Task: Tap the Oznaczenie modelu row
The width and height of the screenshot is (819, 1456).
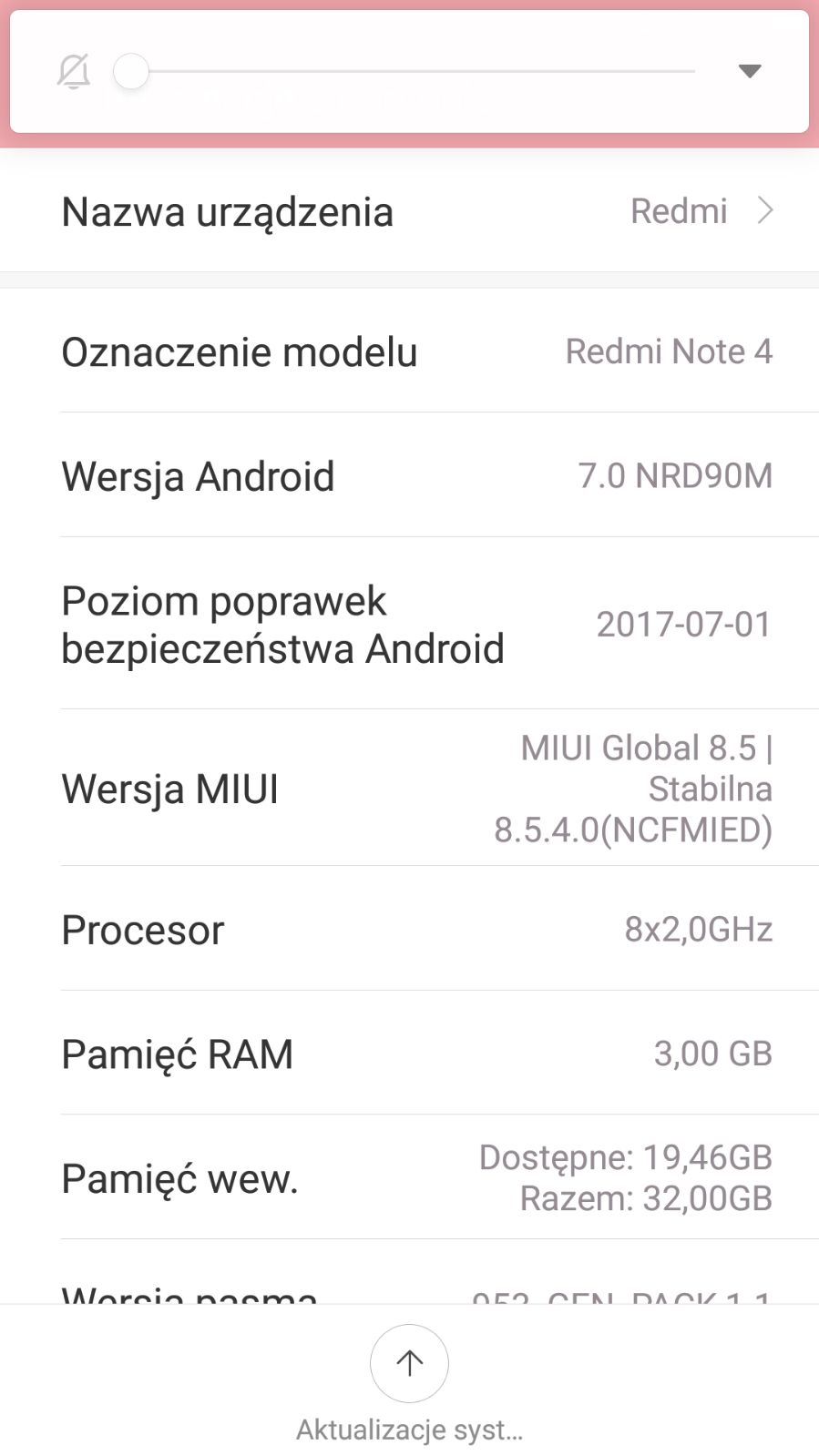Action: 409,351
